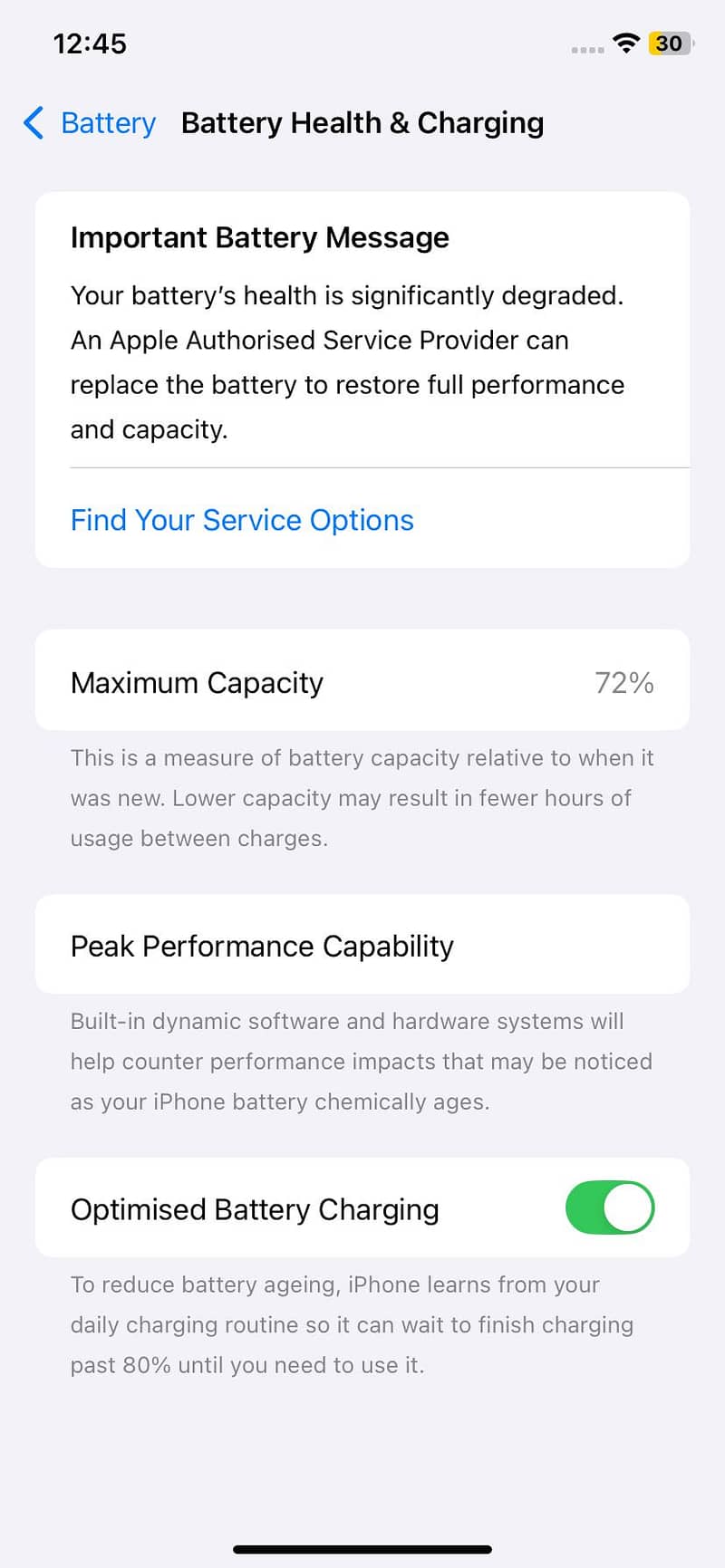Open Find Your Service Options link
The width and height of the screenshot is (725, 1568).
tap(242, 520)
